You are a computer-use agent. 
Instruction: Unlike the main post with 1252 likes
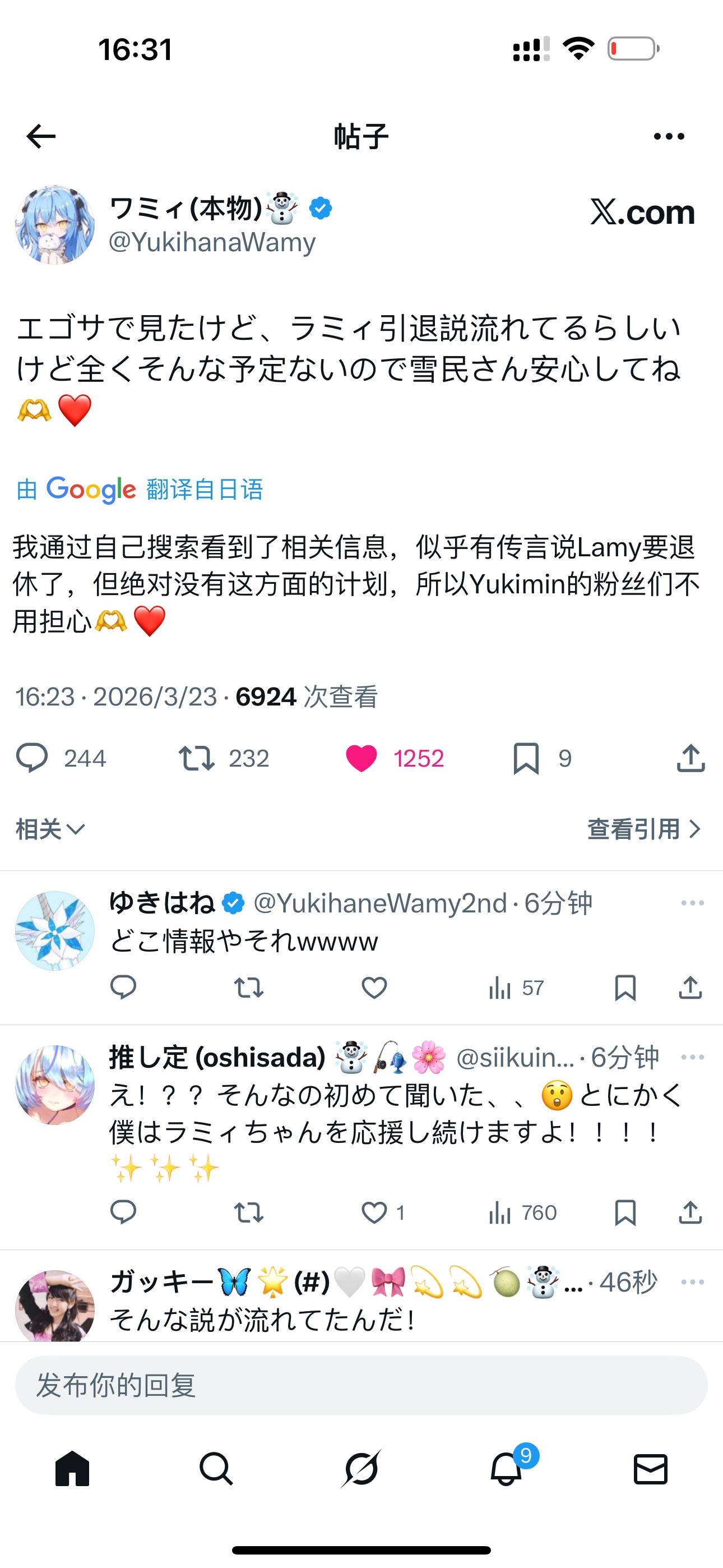(361, 758)
